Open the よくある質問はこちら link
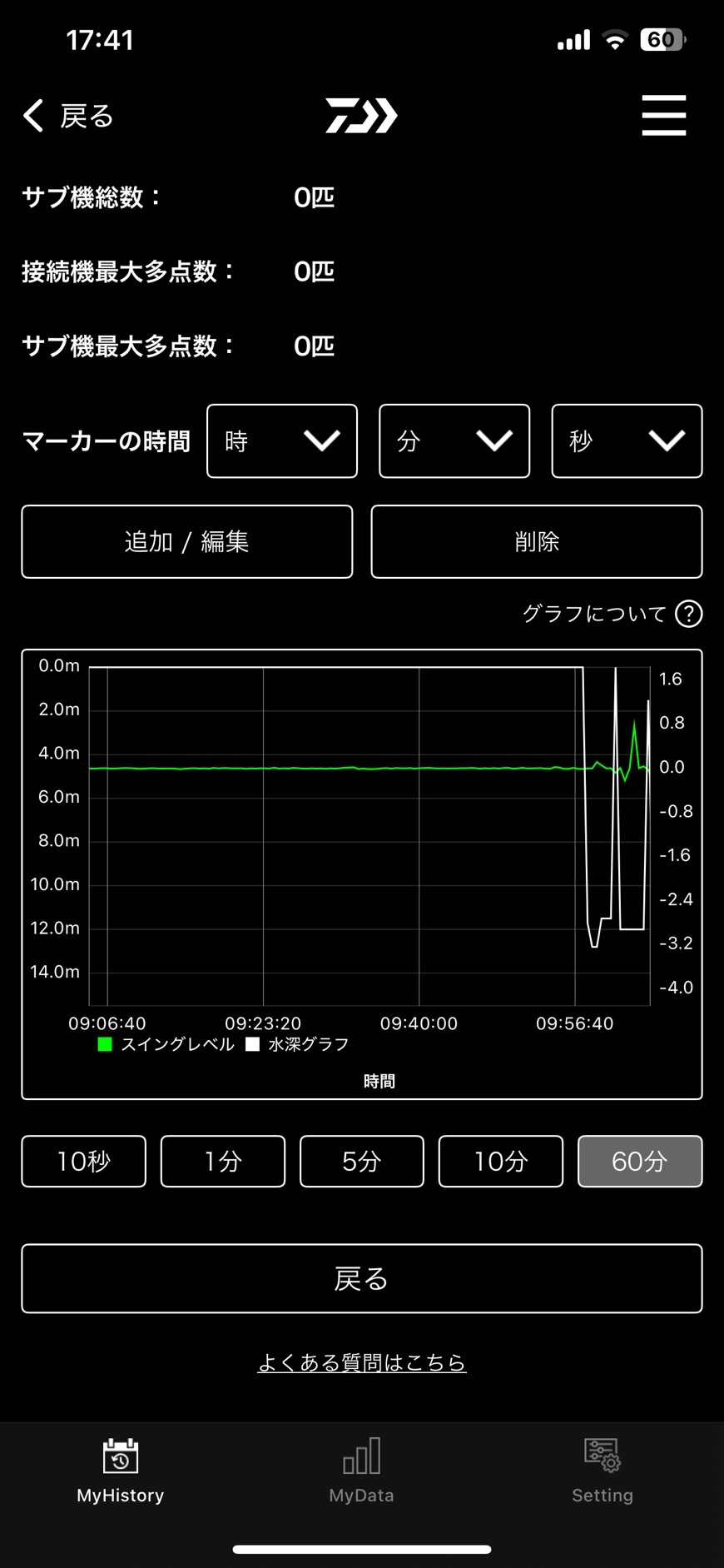Screen dimensions: 724x1568 [362, 1362]
